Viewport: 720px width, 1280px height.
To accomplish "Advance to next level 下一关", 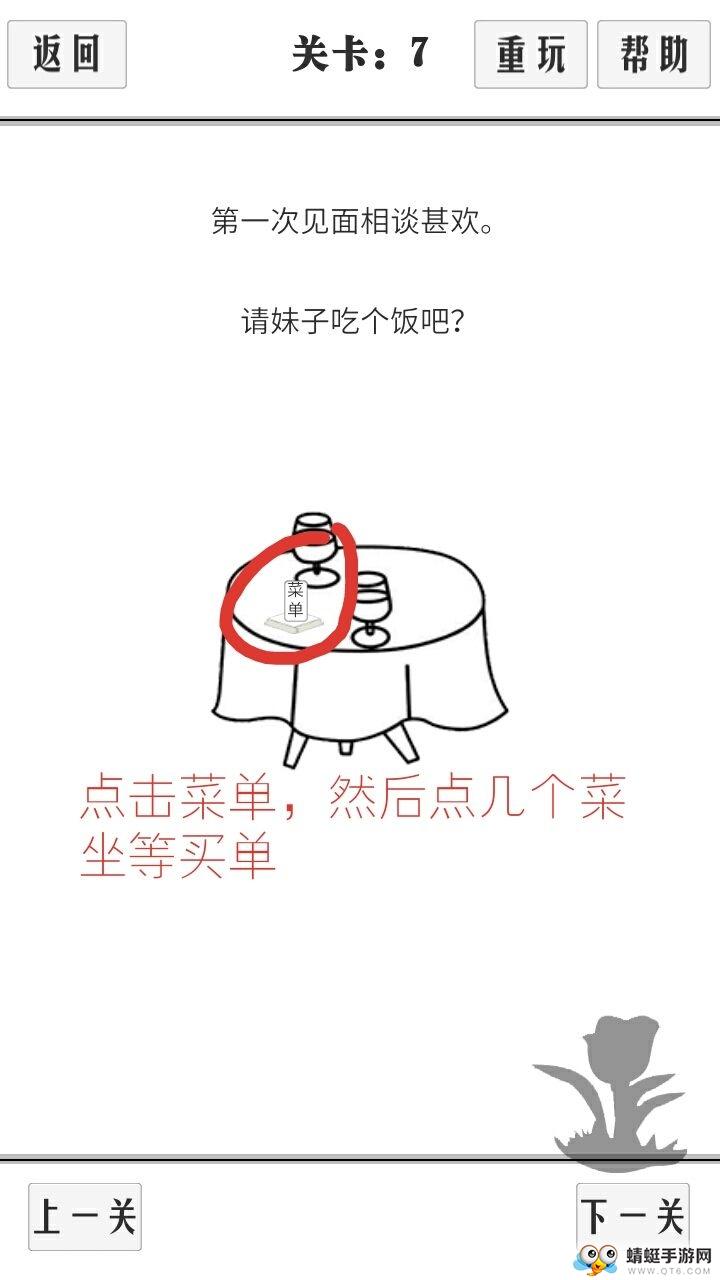I will (x=634, y=1216).
